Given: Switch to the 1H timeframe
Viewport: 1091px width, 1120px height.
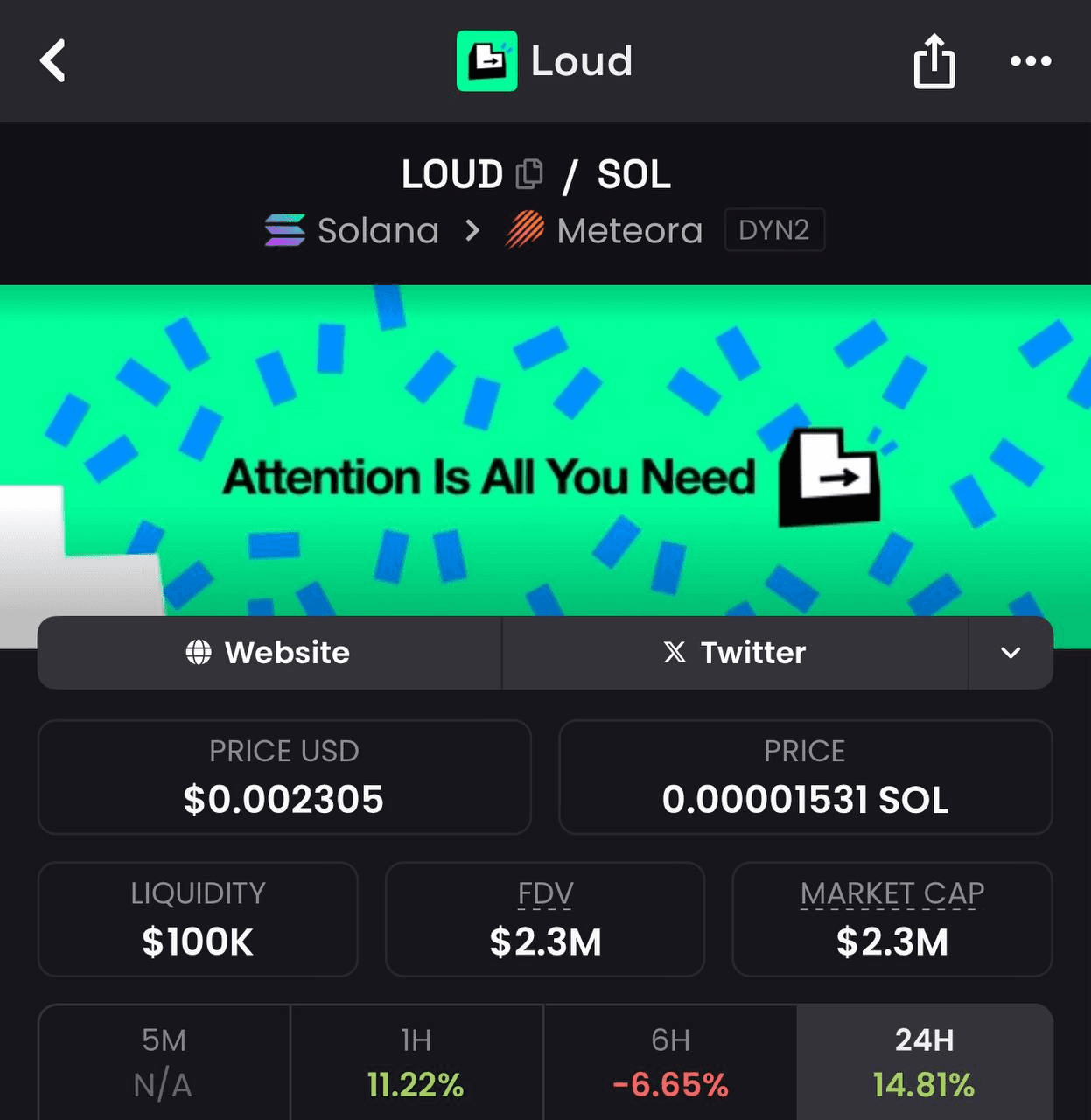Looking at the screenshot, I should 416,1061.
